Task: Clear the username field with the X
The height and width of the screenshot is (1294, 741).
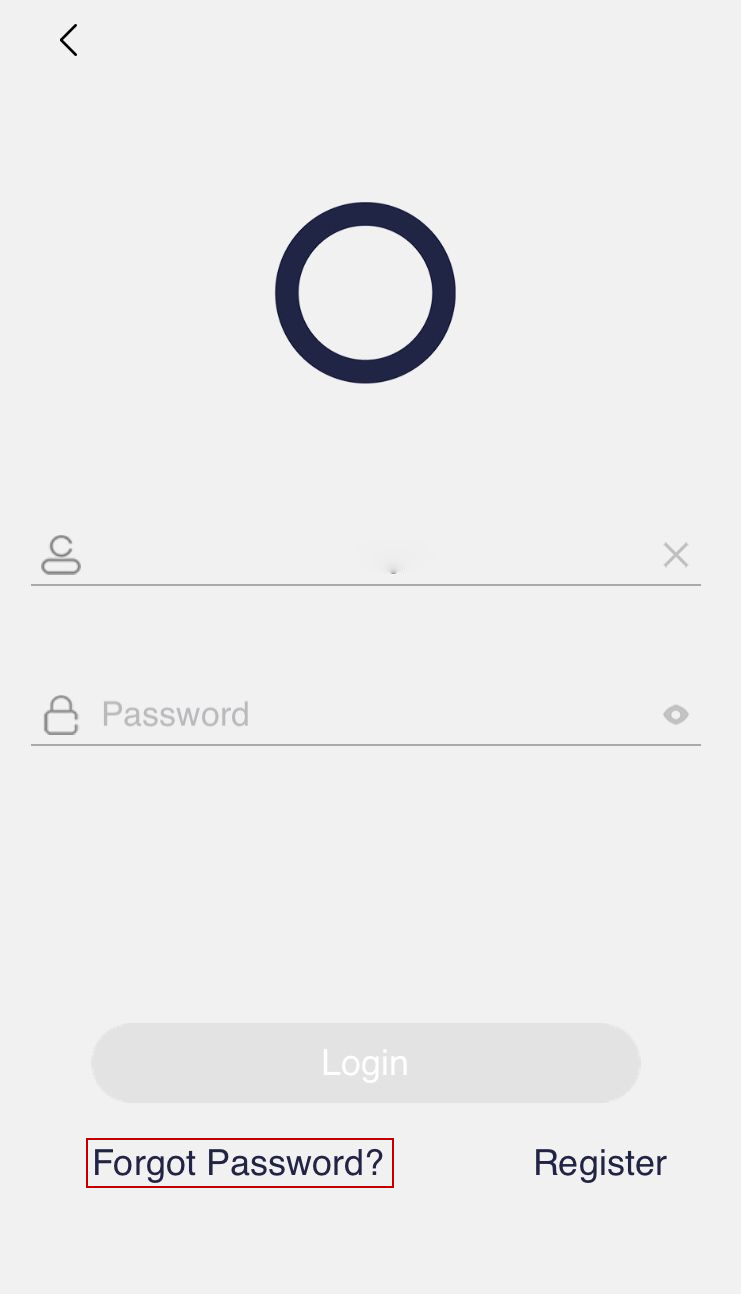Action: click(x=676, y=555)
